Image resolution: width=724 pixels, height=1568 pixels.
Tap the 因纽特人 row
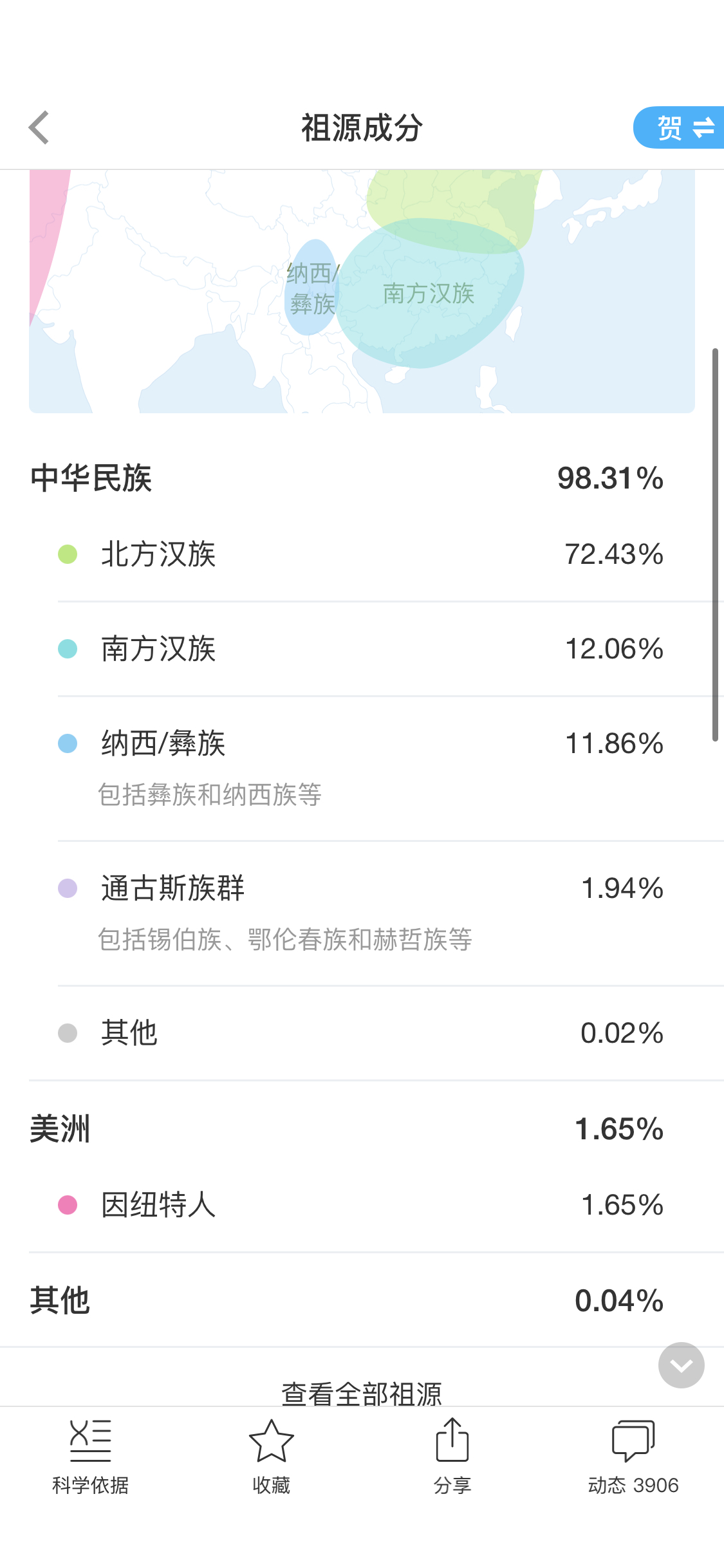(x=376, y=1205)
